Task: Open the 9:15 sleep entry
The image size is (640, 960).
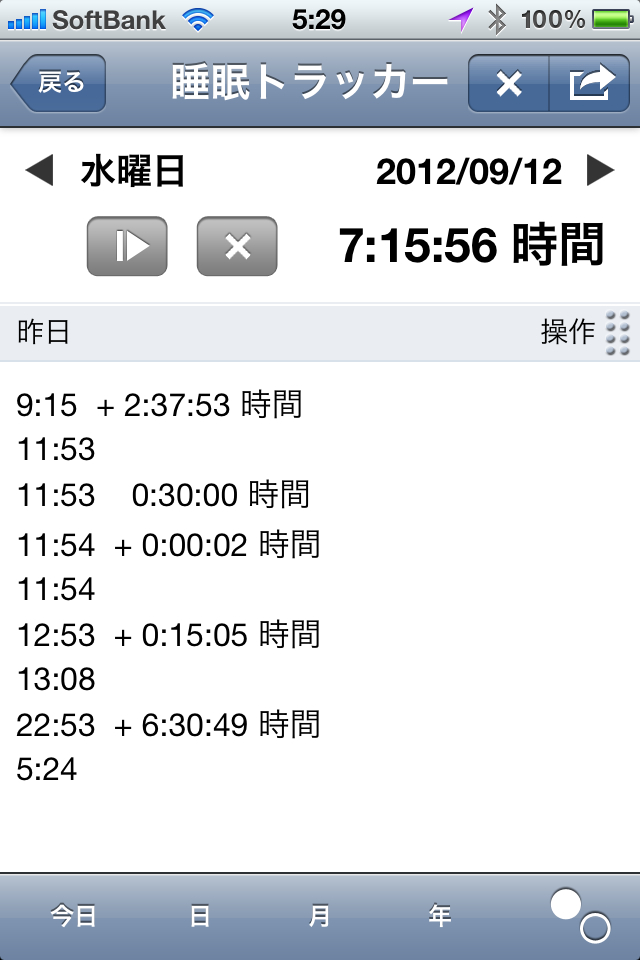Action: pyautogui.click(x=160, y=405)
